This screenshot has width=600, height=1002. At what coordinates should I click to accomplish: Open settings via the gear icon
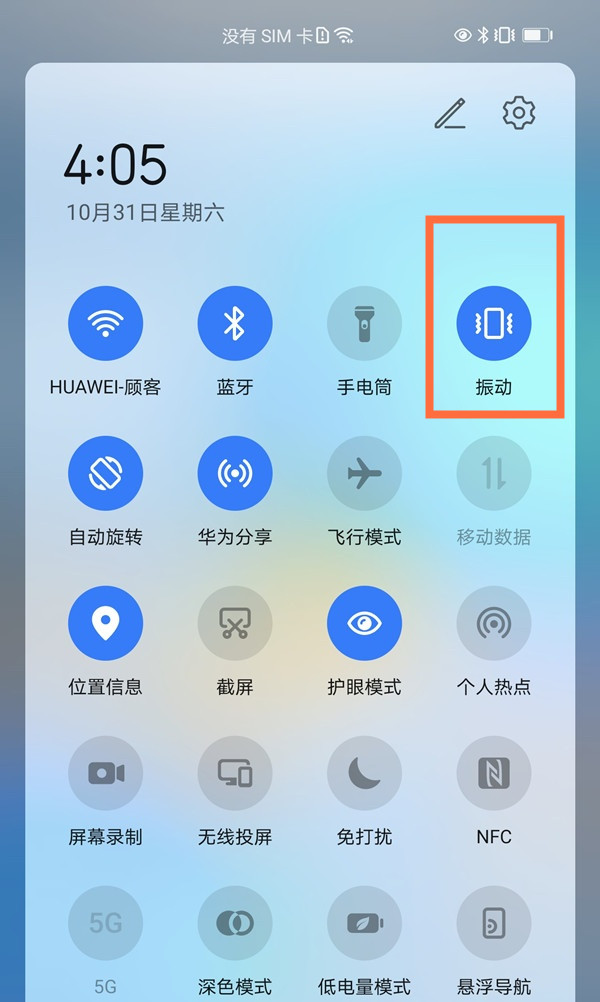coord(518,113)
